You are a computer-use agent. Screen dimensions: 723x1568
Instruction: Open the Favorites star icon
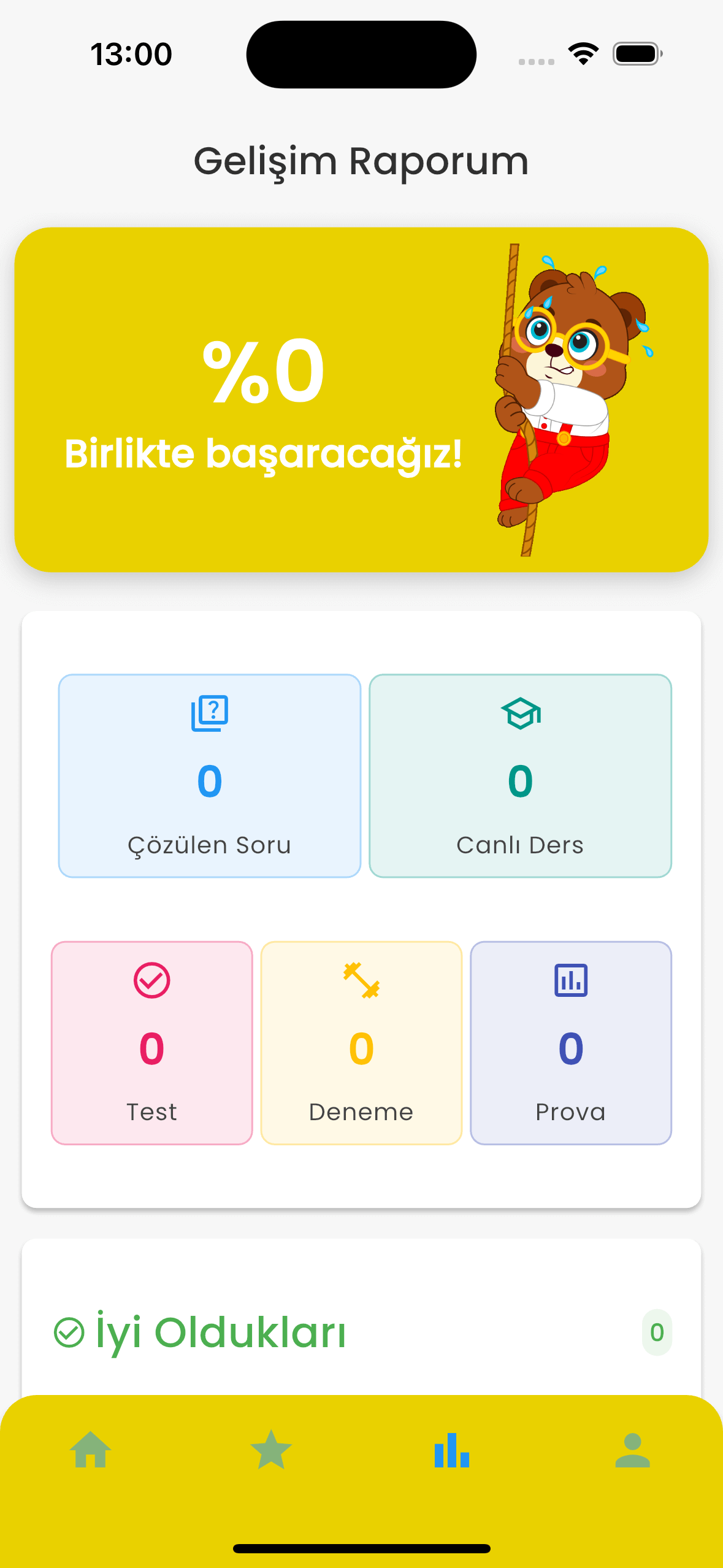[x=271, y=1451]
